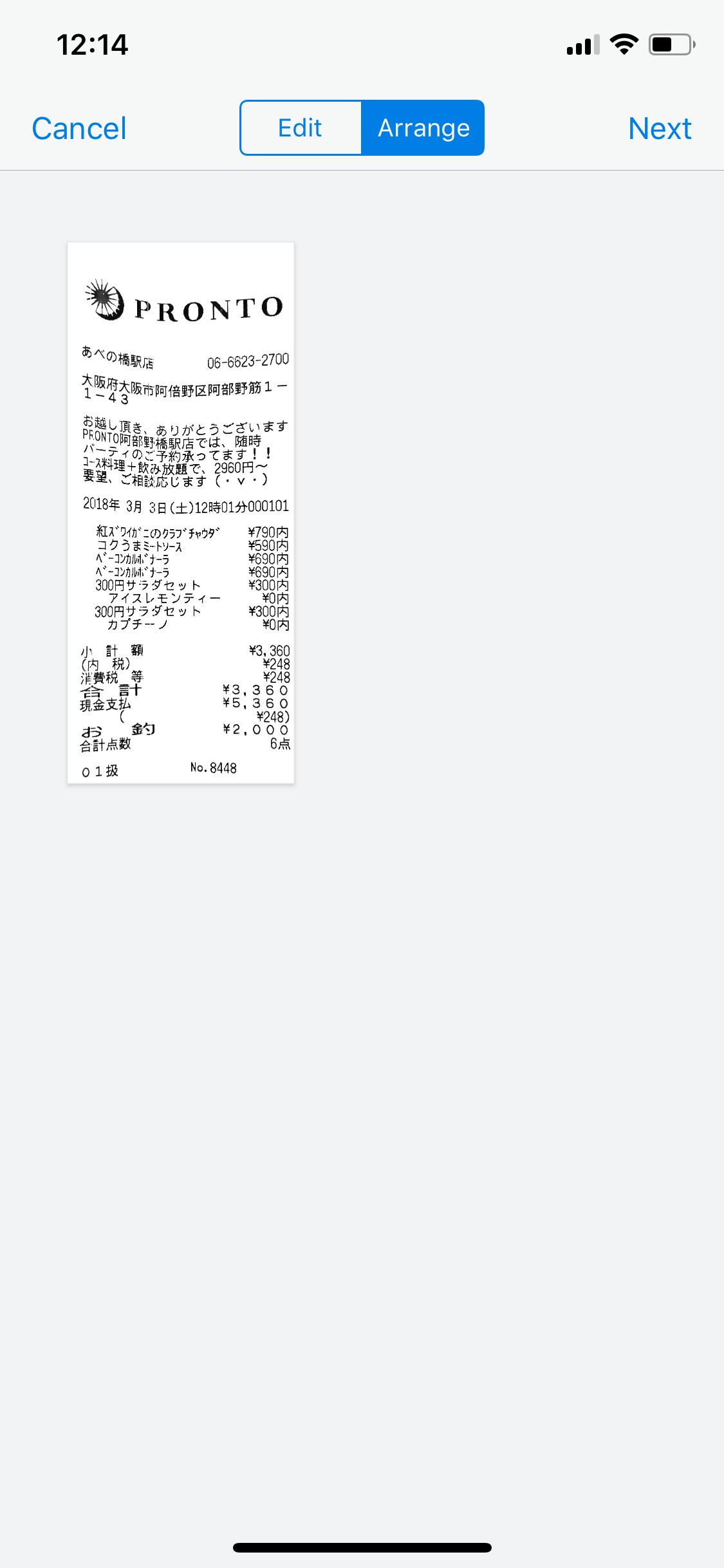Cancel the scan arrangement

79,128
